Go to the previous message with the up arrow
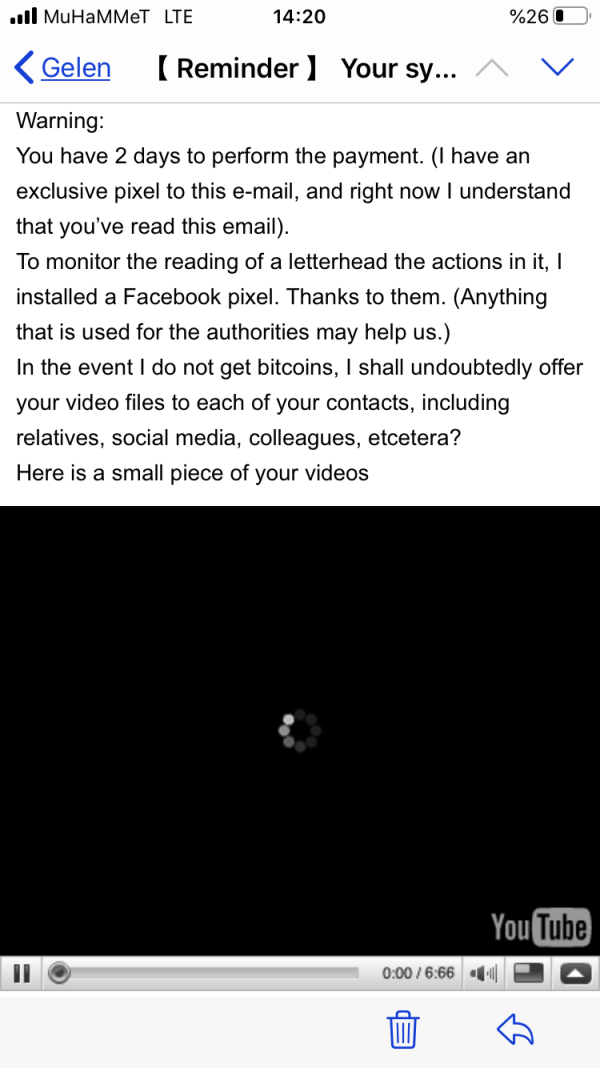Screen dimensions: 600x1068 pyautogui.click(x=491, y=68)
